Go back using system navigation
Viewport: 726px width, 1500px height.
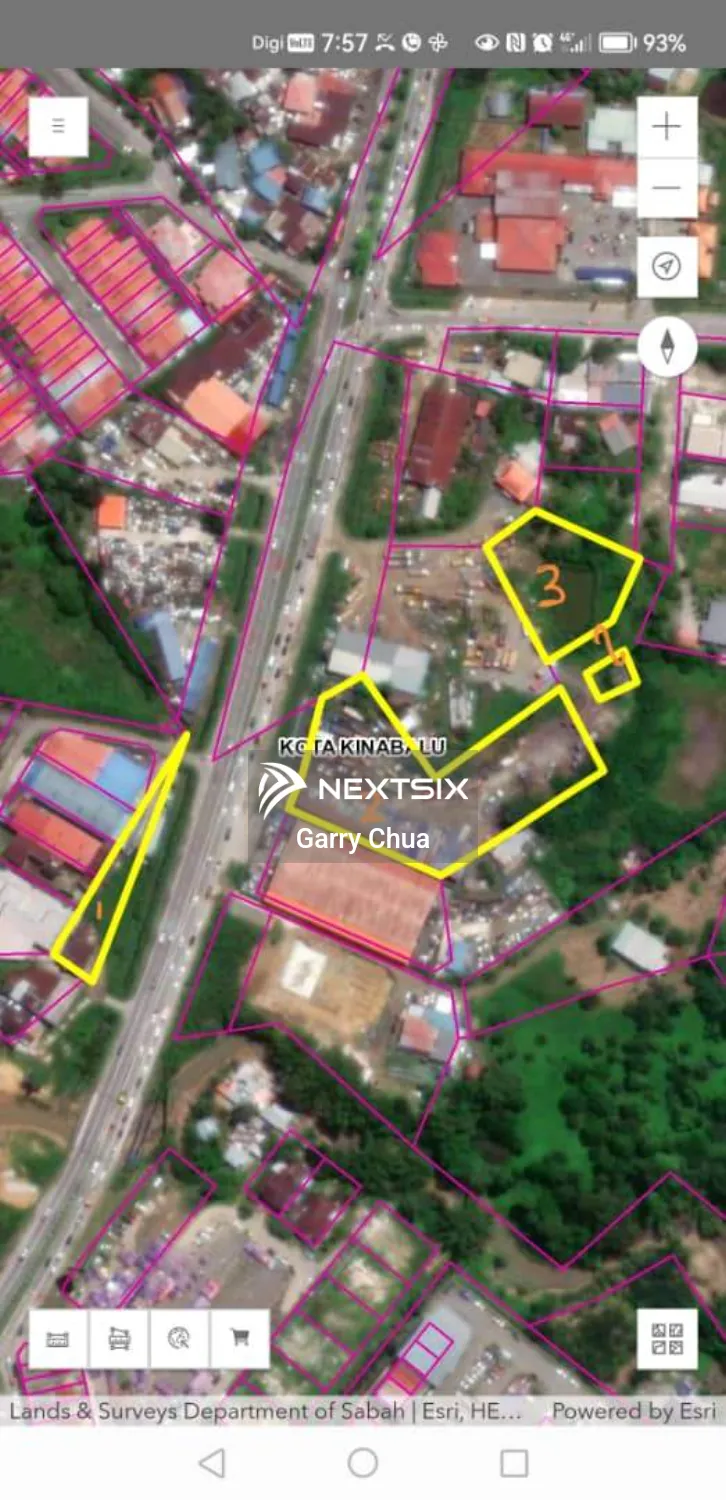tap(212, 1464)
